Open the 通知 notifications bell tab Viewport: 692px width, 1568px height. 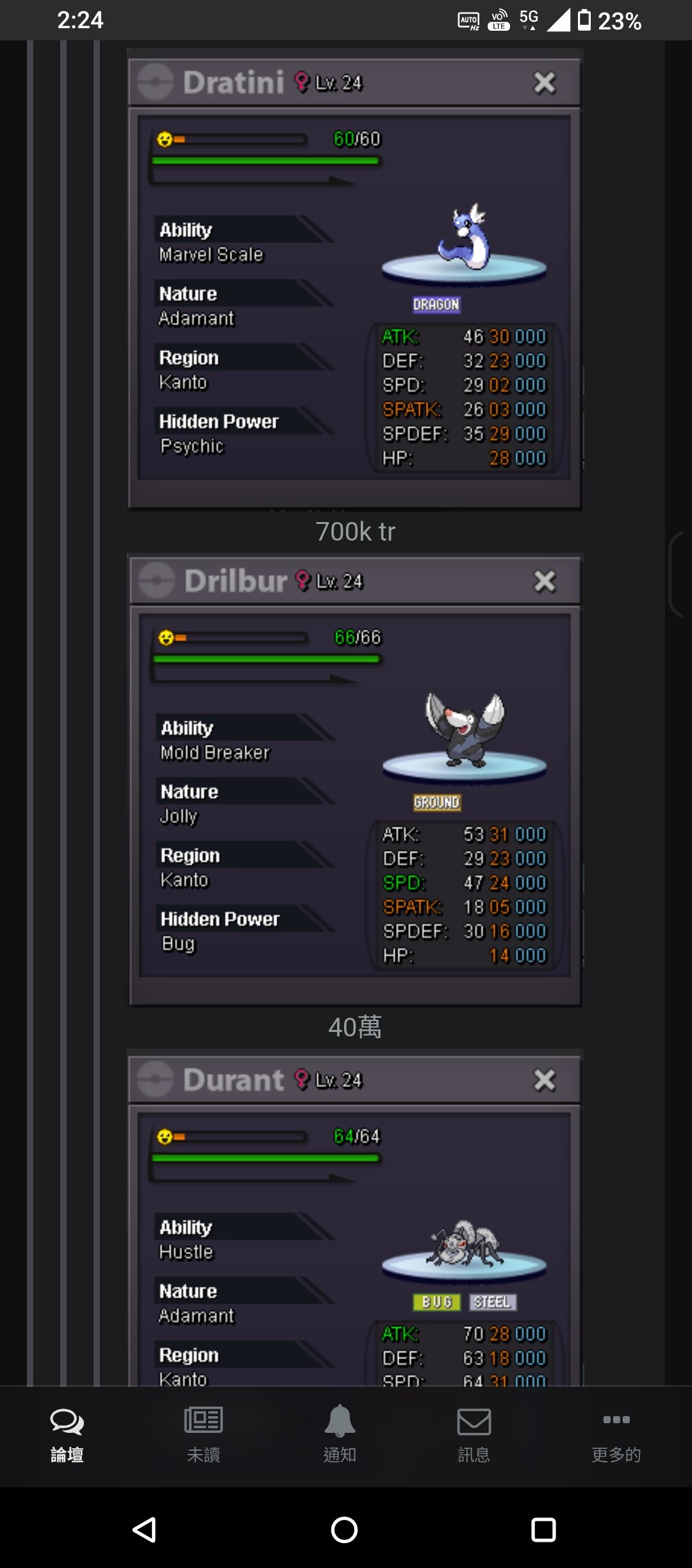click(340, 1435)
